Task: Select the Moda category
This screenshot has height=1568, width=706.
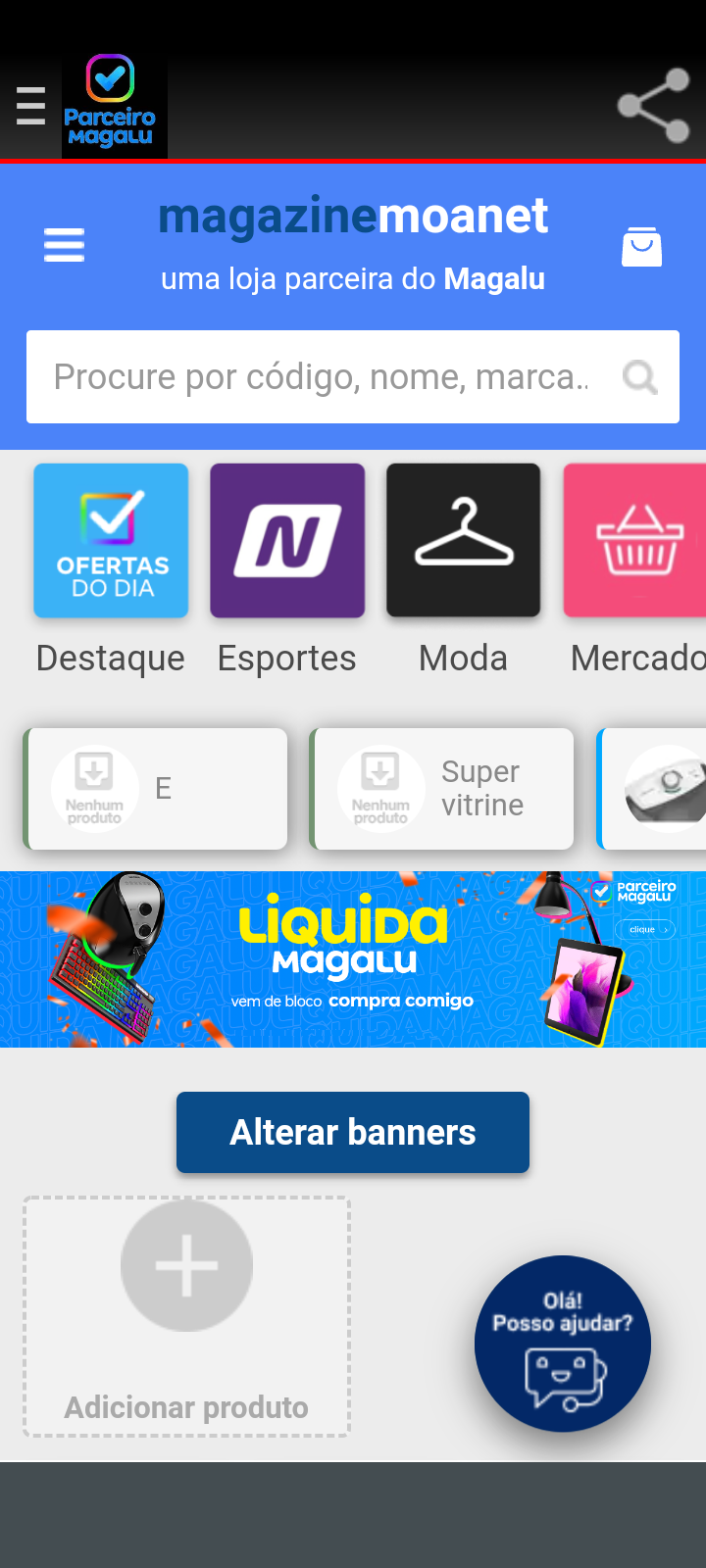Action: 464,541
